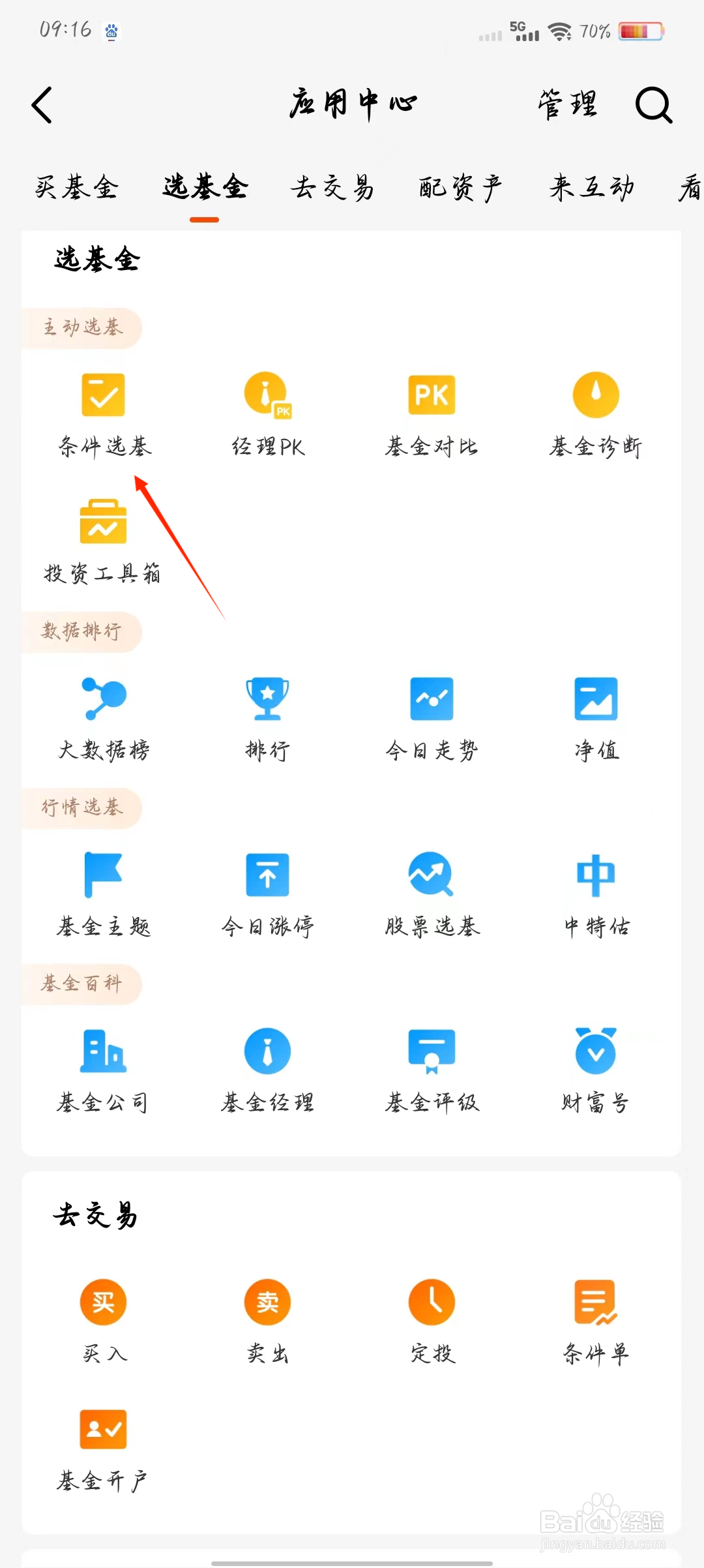The height and width of the screenshot is (1568, 704).
Task: Open 今日涨停 daily limit-up list
Action: pyautogui.click(x=267, y=874)
